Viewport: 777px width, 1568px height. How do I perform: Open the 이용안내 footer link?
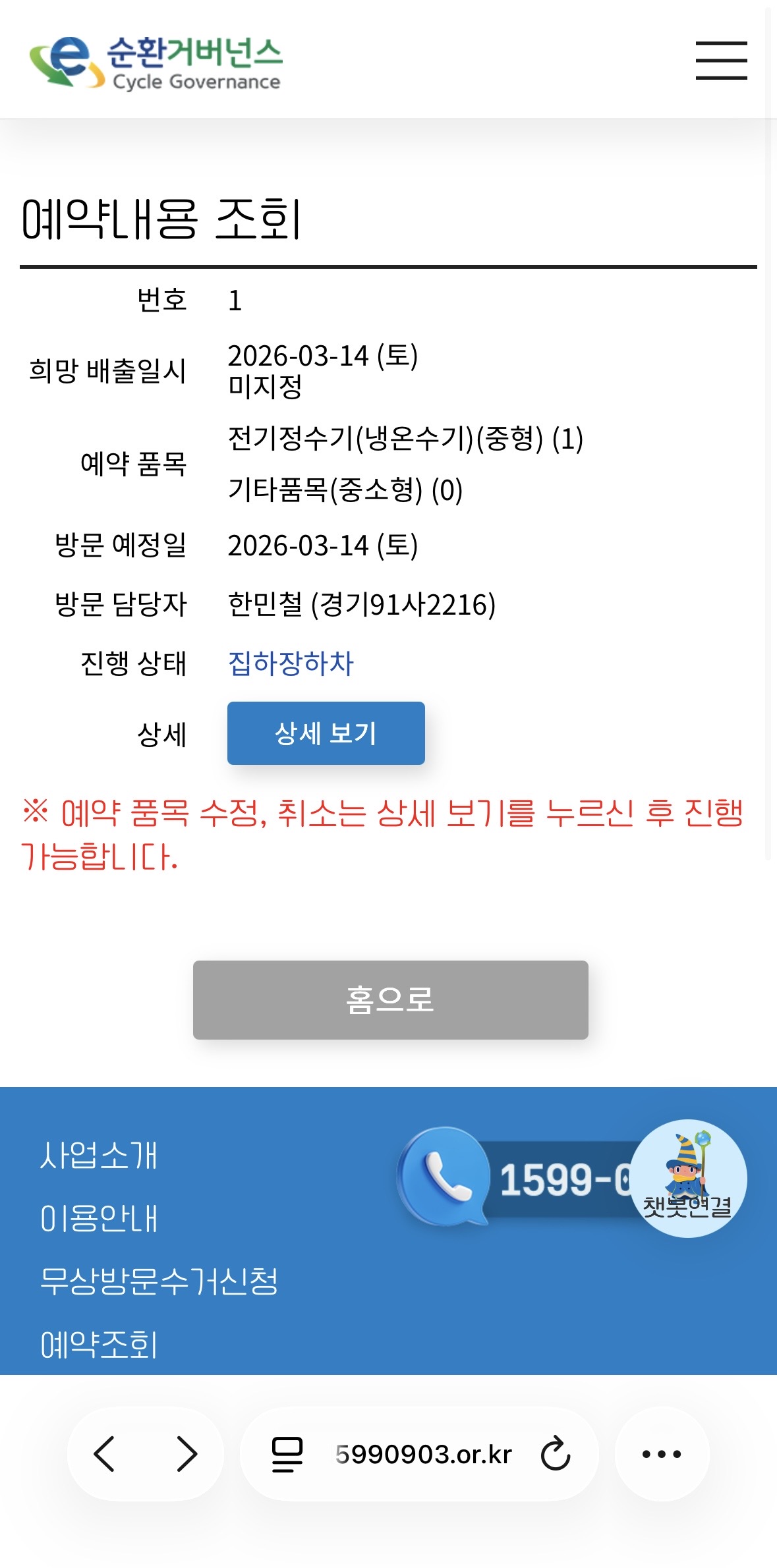[99, 1218]
